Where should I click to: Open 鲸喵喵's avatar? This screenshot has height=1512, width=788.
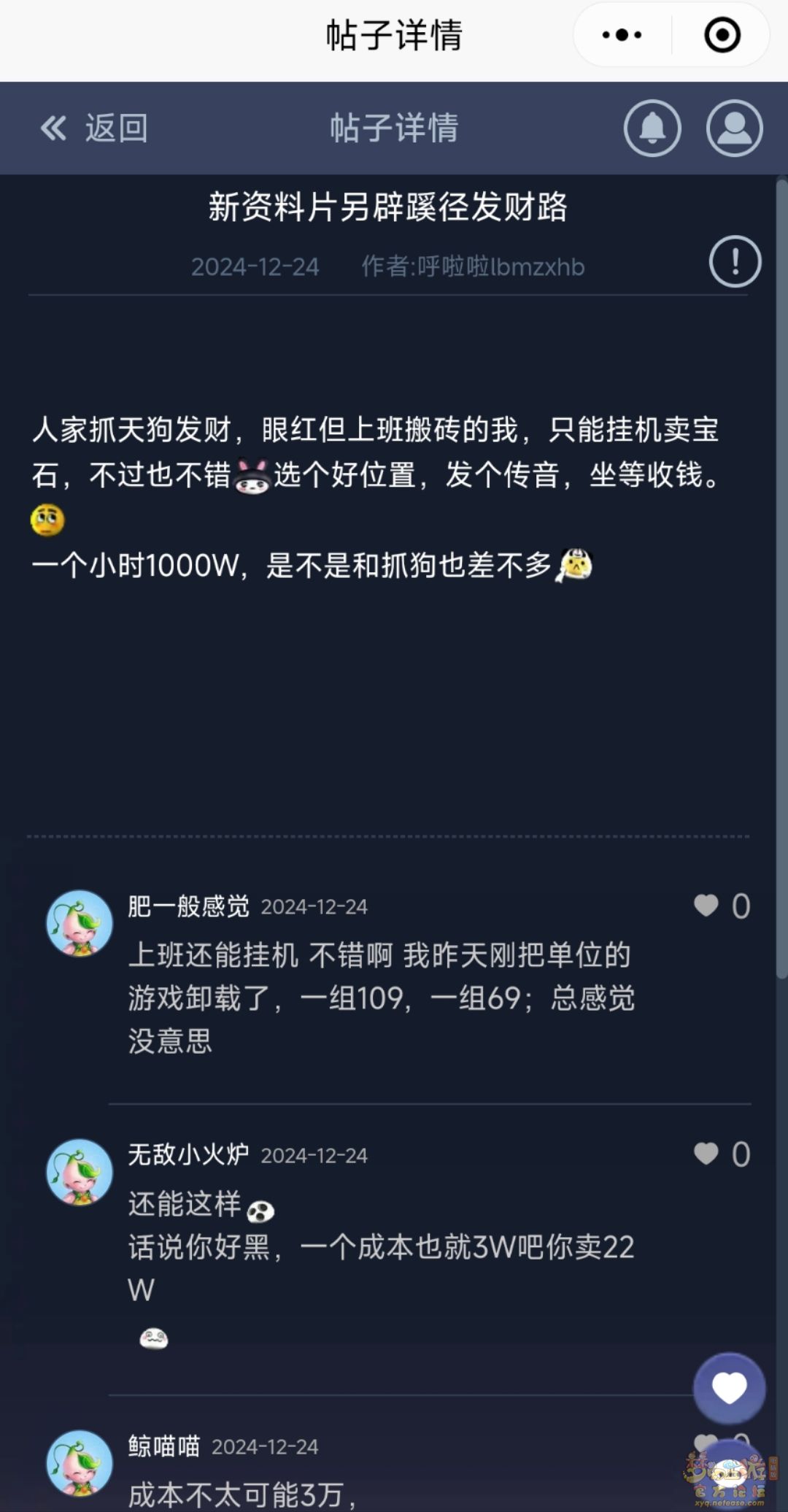point(80,1463)
